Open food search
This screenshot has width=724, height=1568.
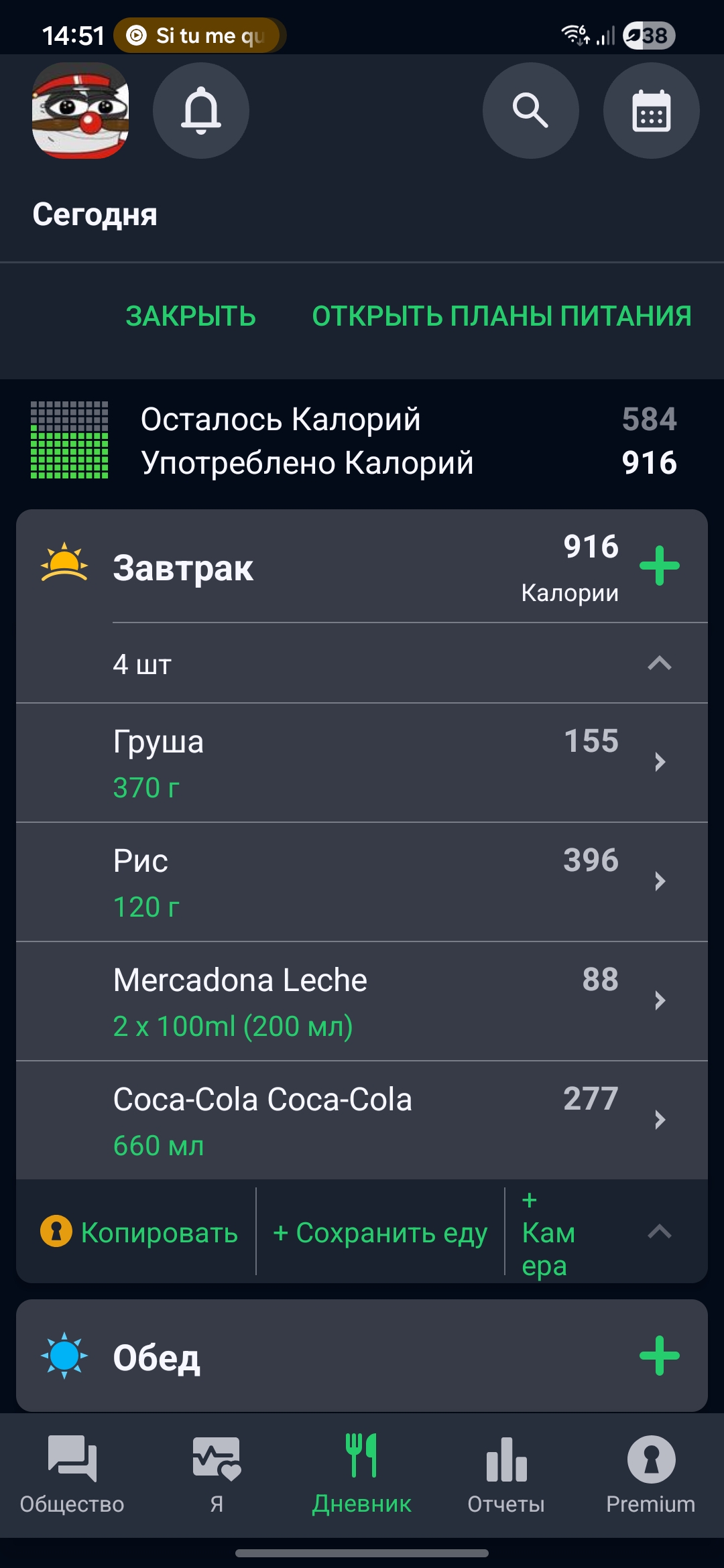[530, 111]
